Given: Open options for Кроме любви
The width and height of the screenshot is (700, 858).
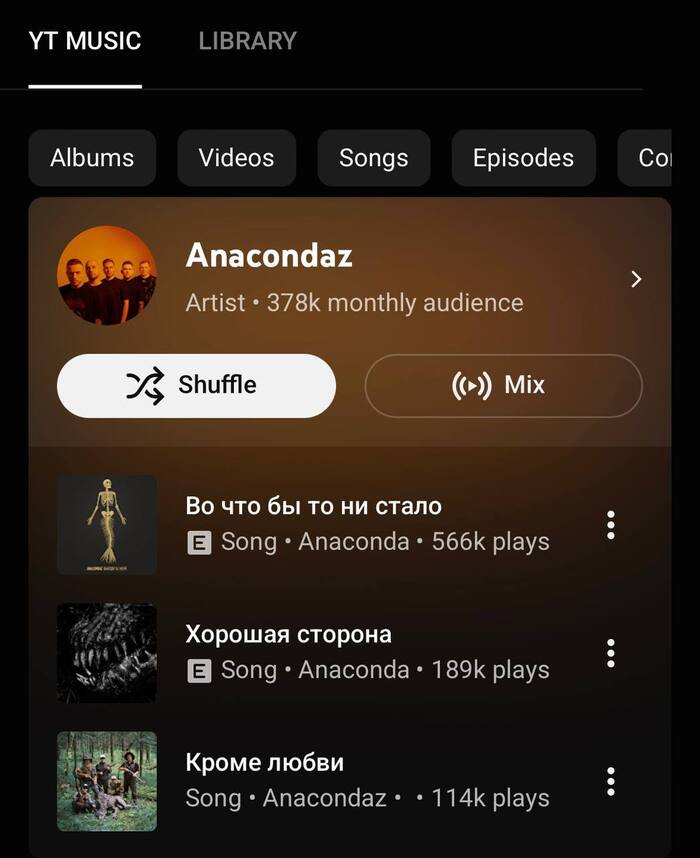Looking at the screenshot, I should 611,780.
